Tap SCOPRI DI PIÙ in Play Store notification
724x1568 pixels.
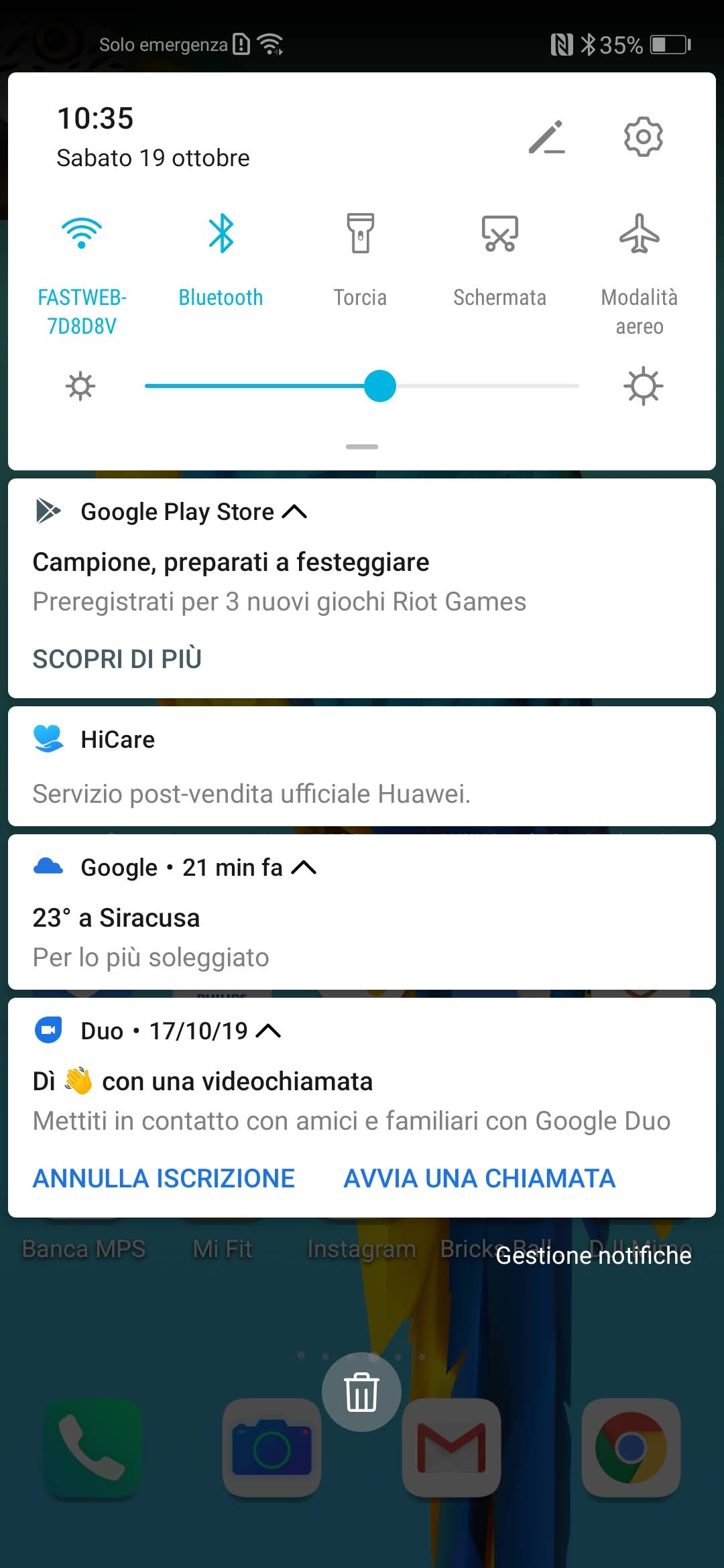(117, 659)
